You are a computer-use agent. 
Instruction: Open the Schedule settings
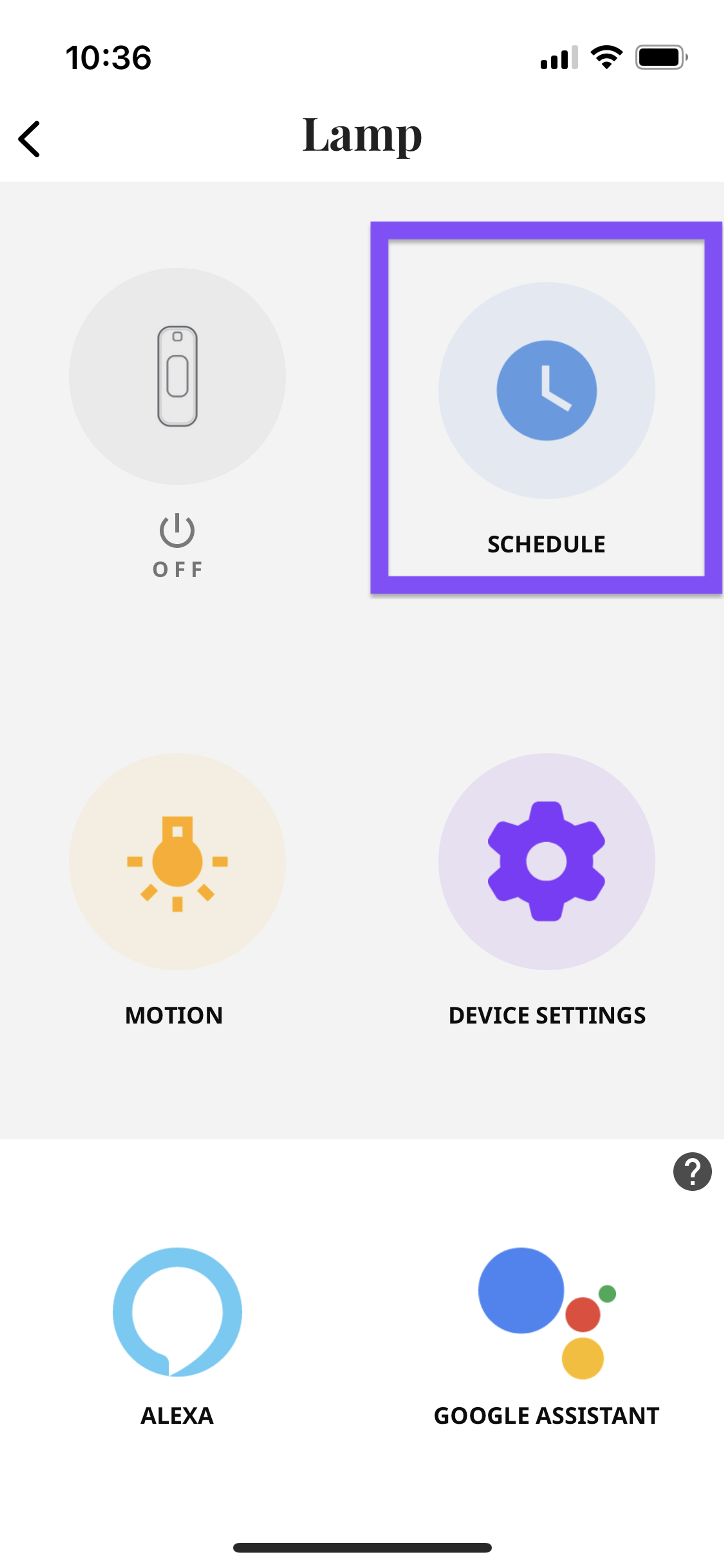coord(546,391)
